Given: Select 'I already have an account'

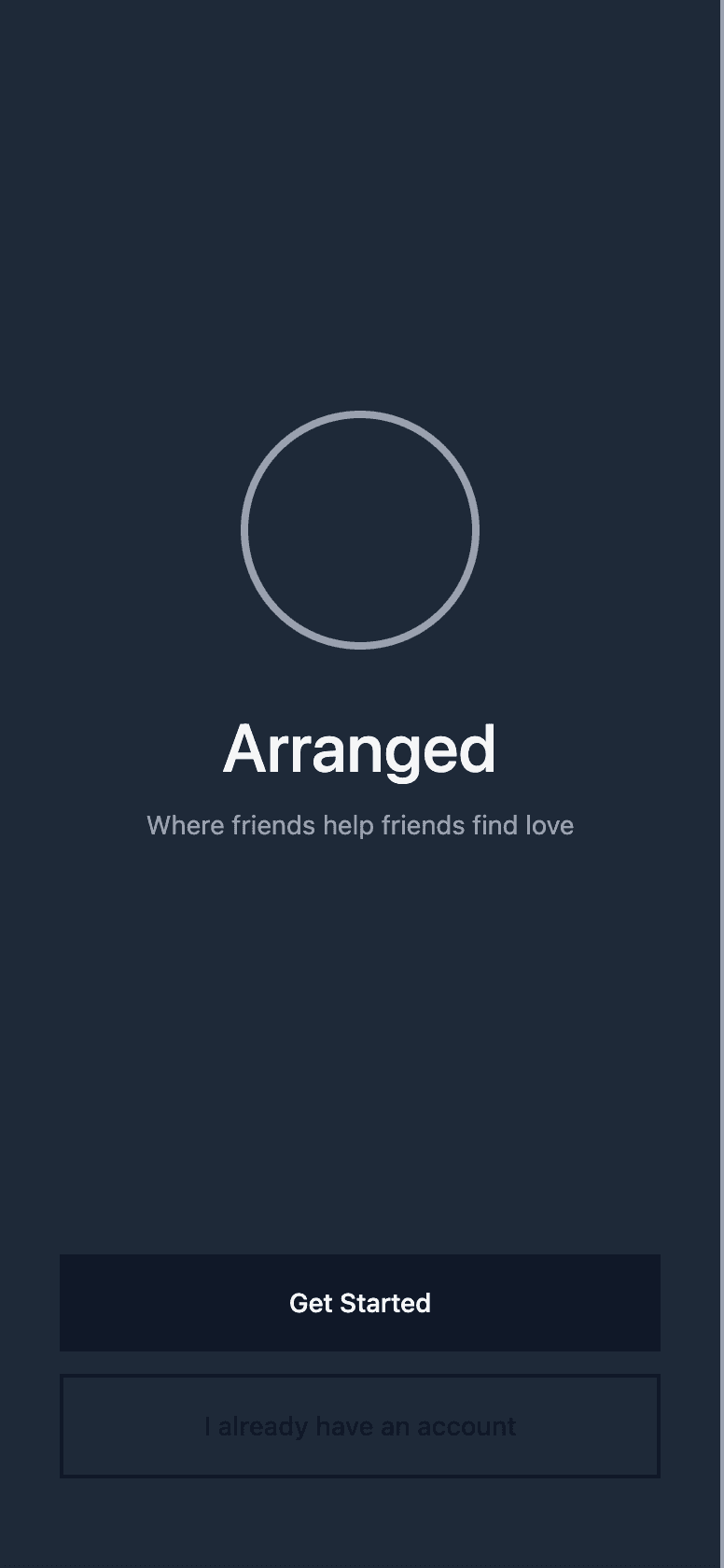Looking at the screenshot, I should click(x=360, y=1426).
